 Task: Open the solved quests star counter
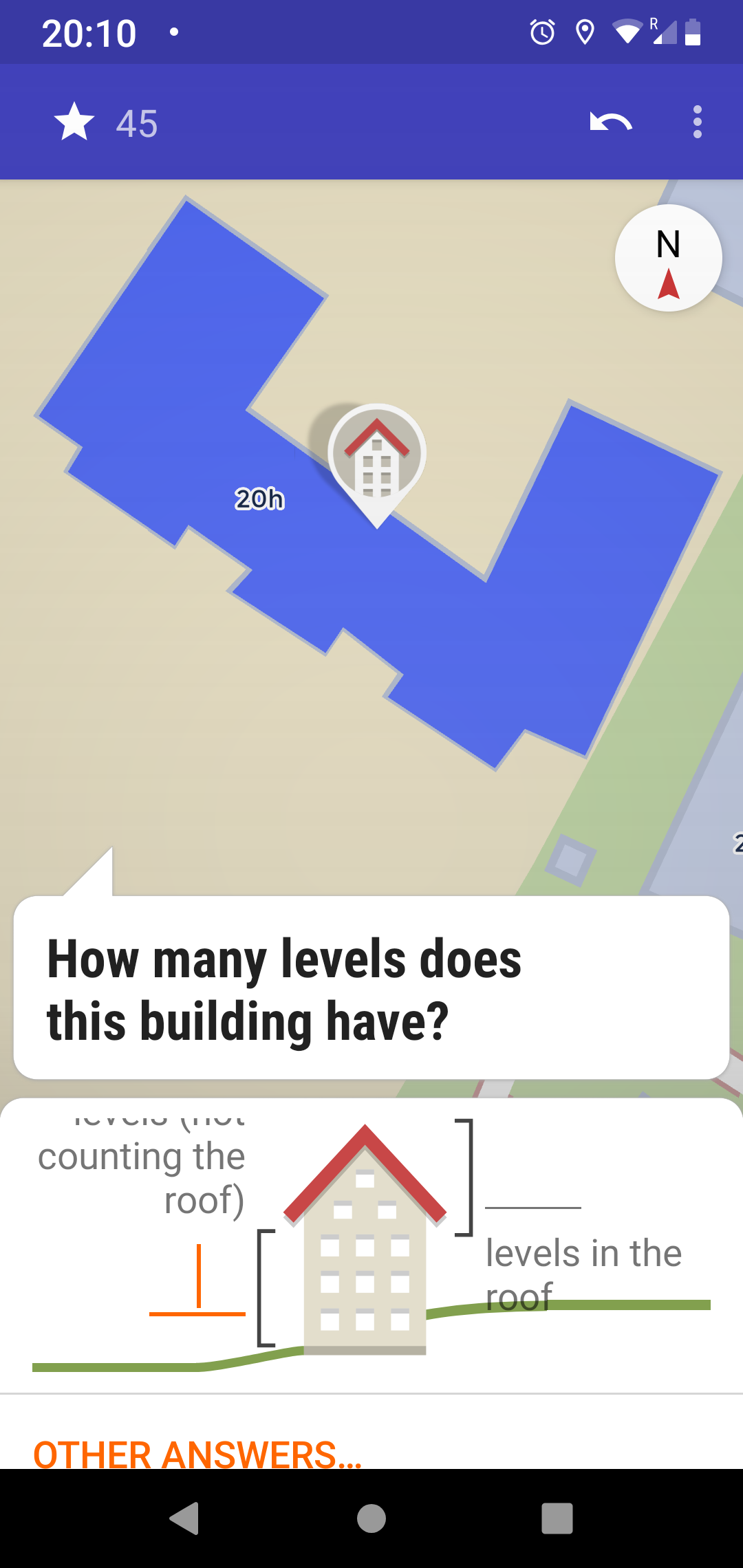tap(105, 122)
